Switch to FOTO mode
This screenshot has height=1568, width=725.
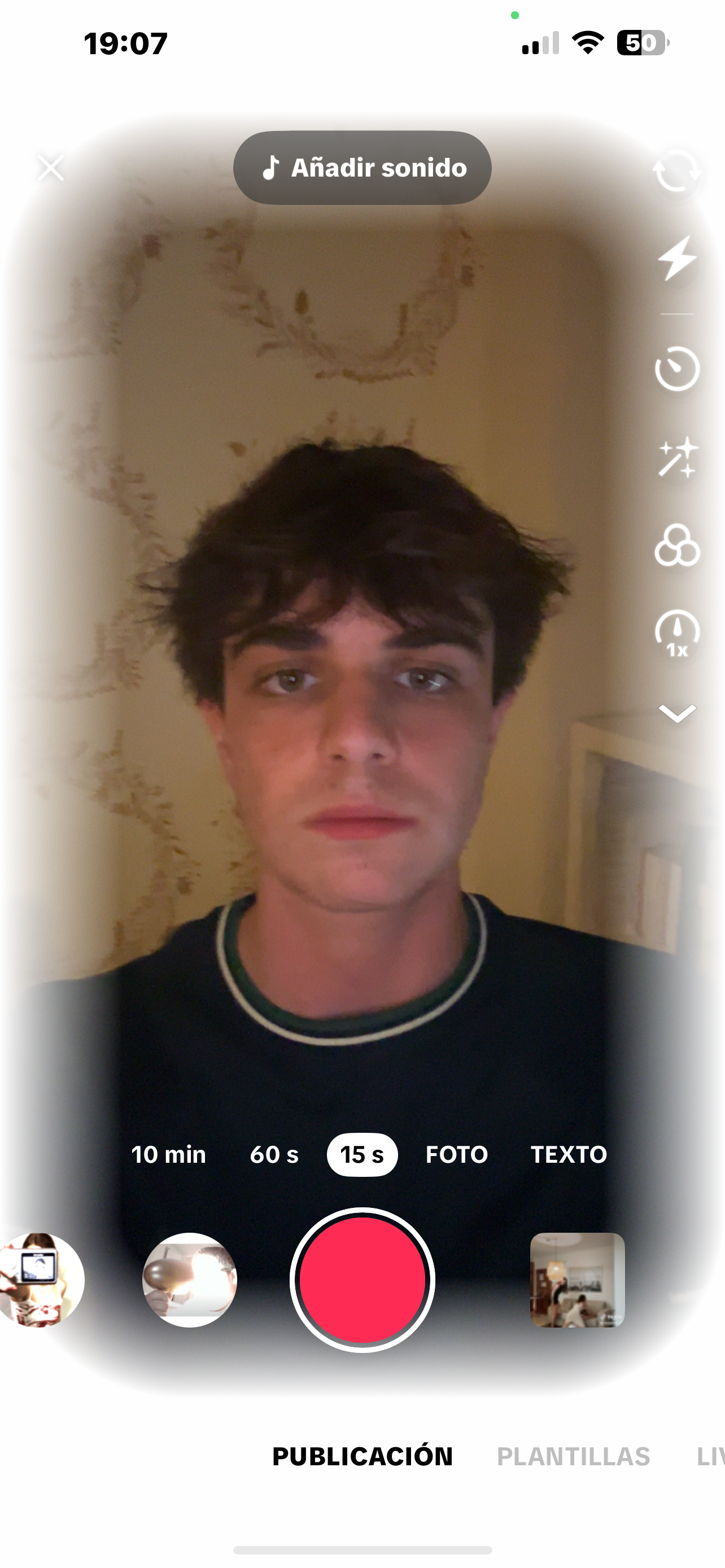(x=457, y=1154)
